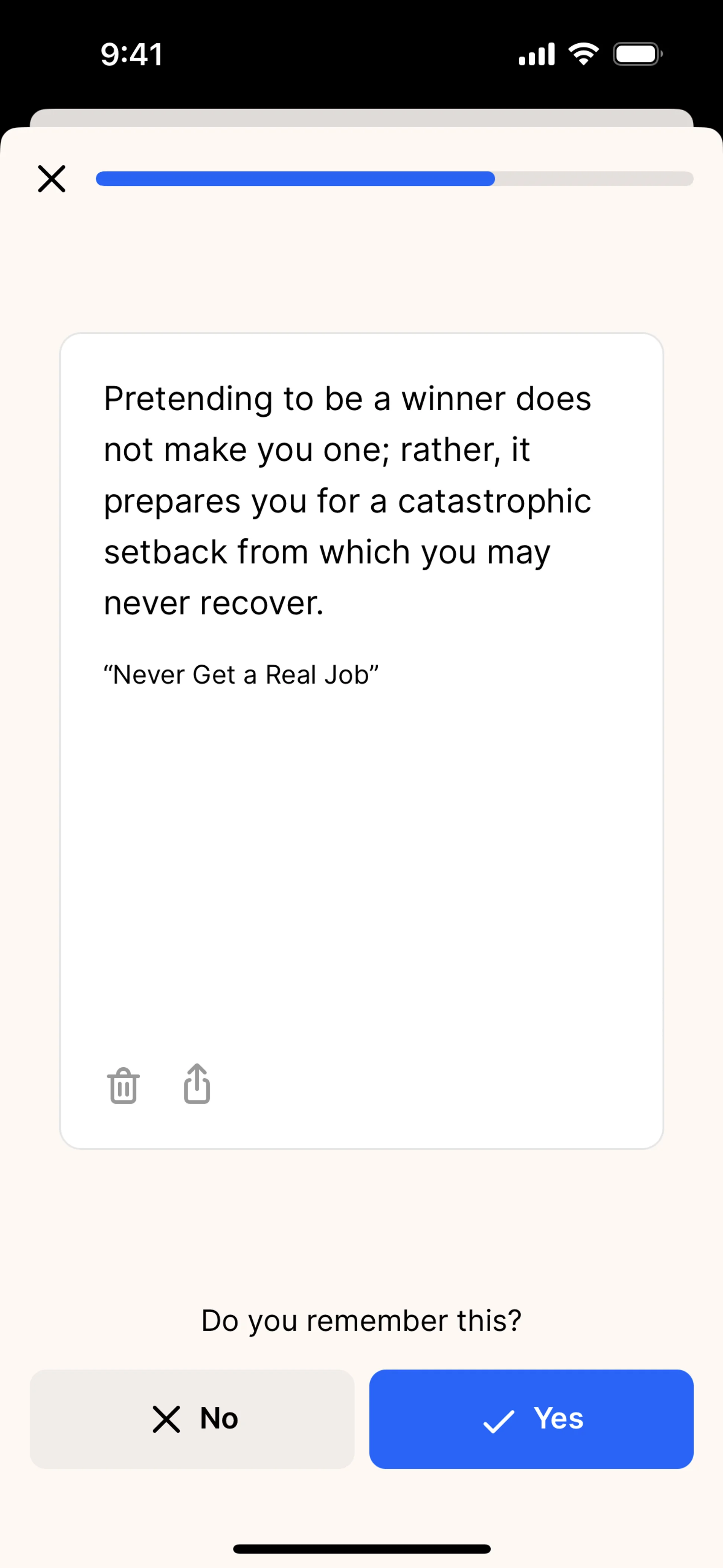The image size is (723, 1568).
Task: Confirm Yes, you remember this
Action: [531, 1419]
